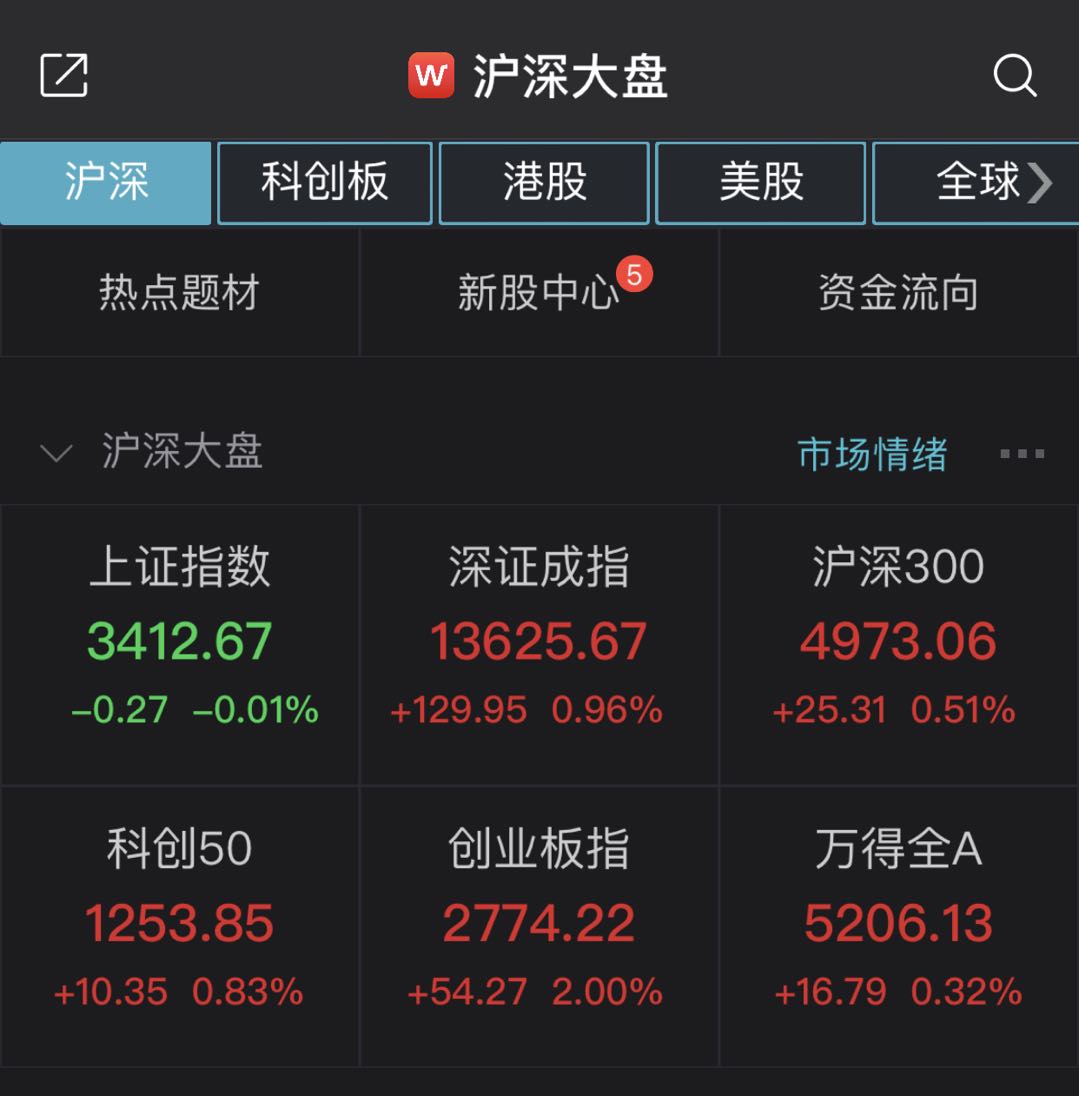Screen dimensions: 1079x1096
Task: Open the three-dot more options menu
Action: [1022, 453]
